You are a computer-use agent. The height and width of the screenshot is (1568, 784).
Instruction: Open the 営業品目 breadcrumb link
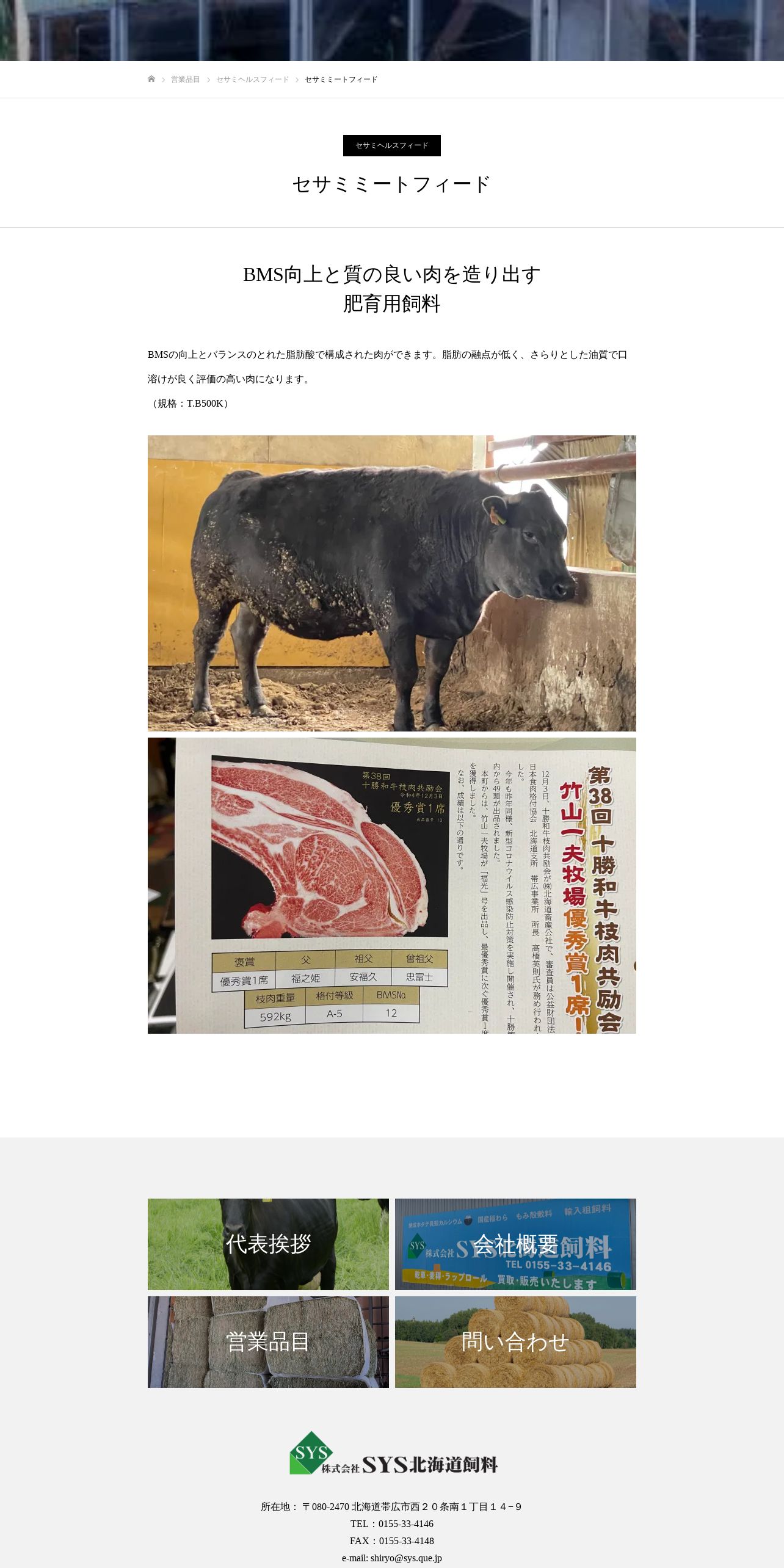coord(185,79)
